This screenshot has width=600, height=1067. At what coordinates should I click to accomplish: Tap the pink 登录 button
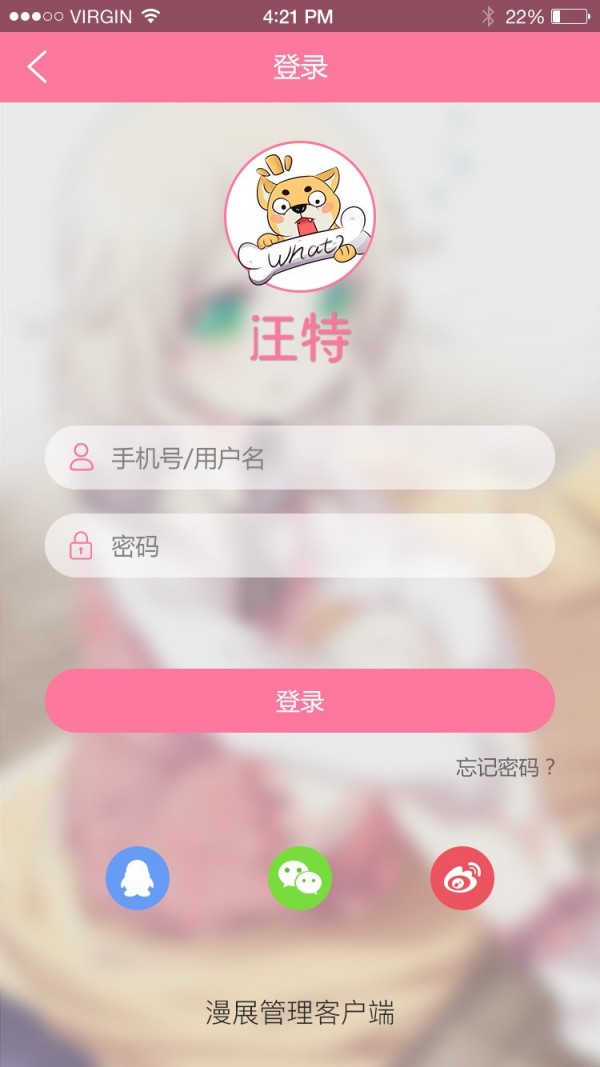[x=300, y=701]
